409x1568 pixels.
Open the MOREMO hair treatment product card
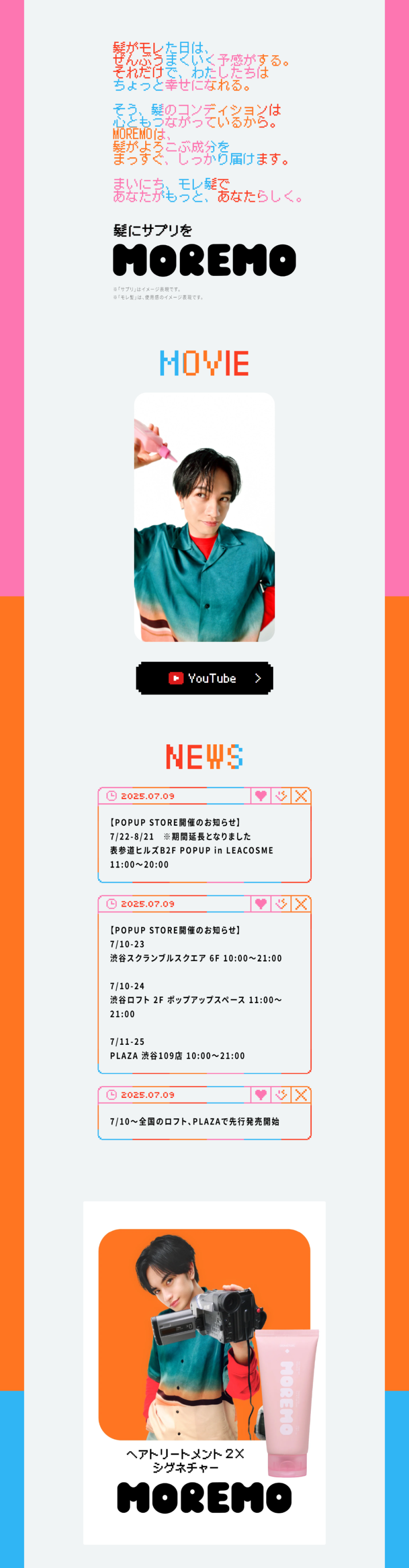pos(204,1372)
